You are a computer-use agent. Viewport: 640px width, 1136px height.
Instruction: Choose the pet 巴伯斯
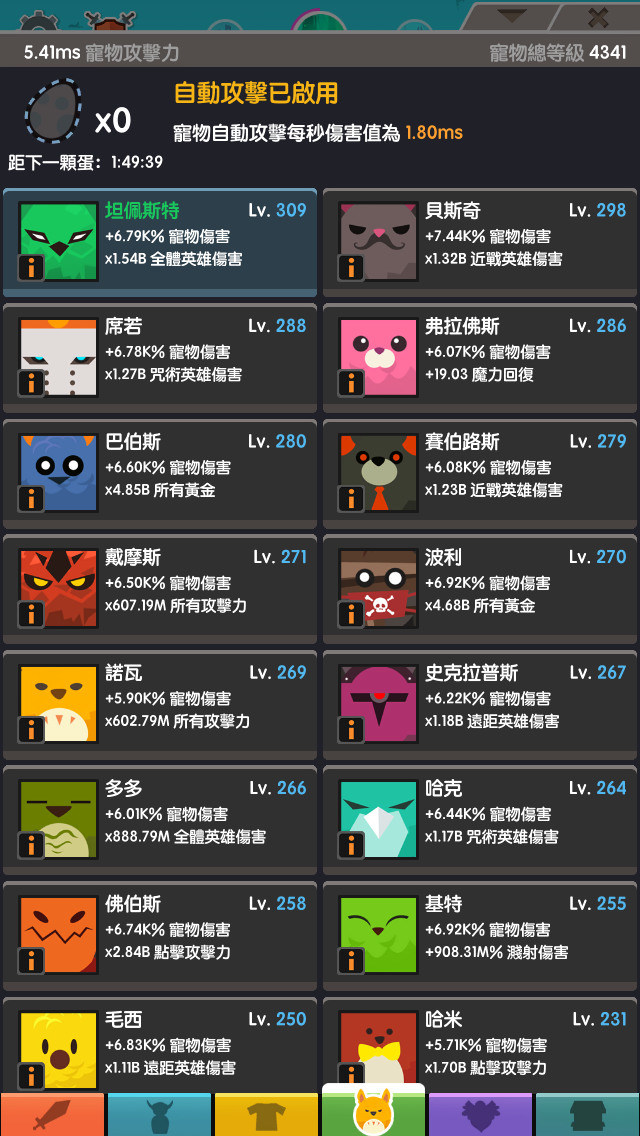click(x=160, y=474)
